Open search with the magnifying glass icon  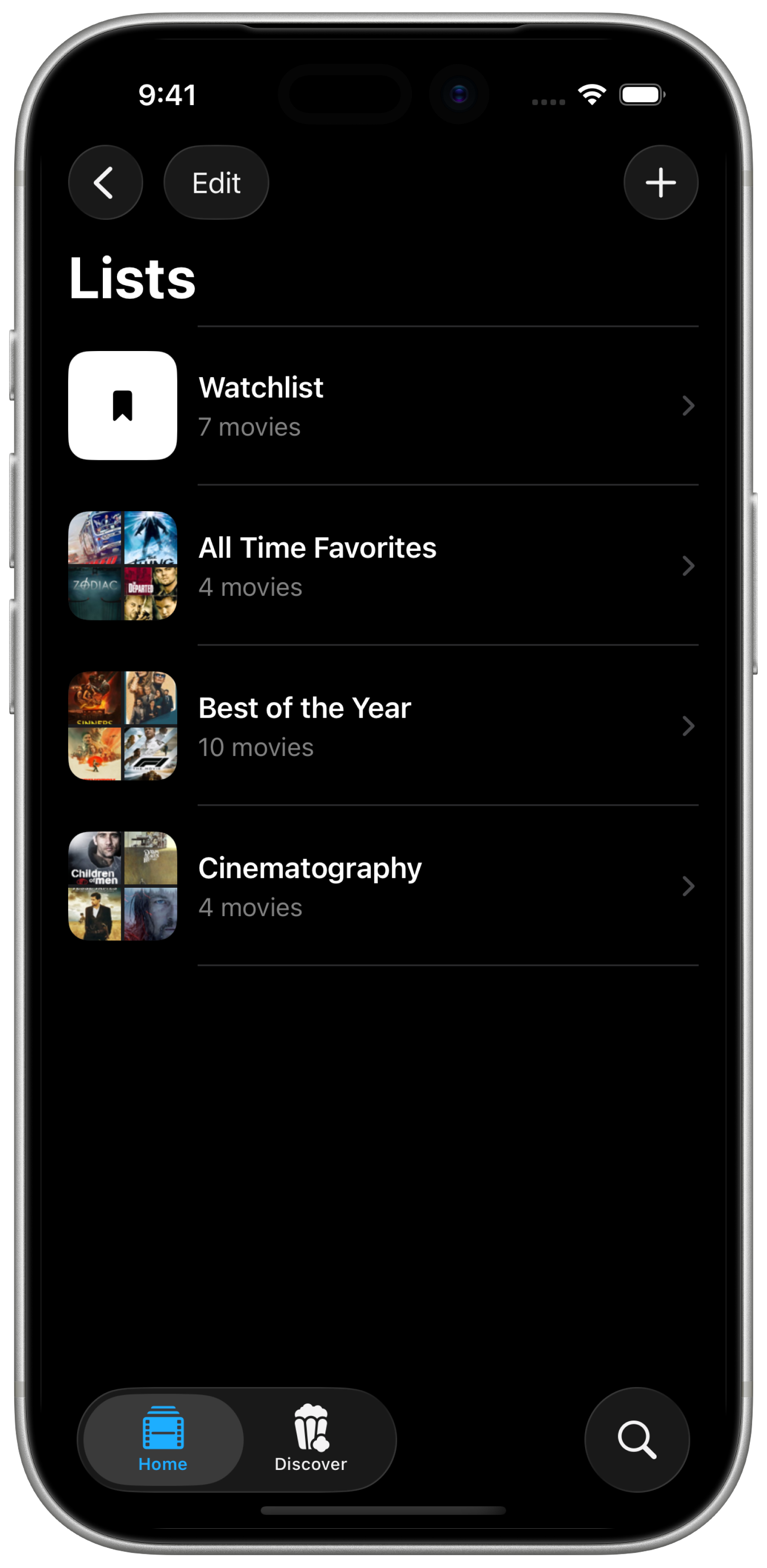pyautogui.click(x=637, y=1439)
